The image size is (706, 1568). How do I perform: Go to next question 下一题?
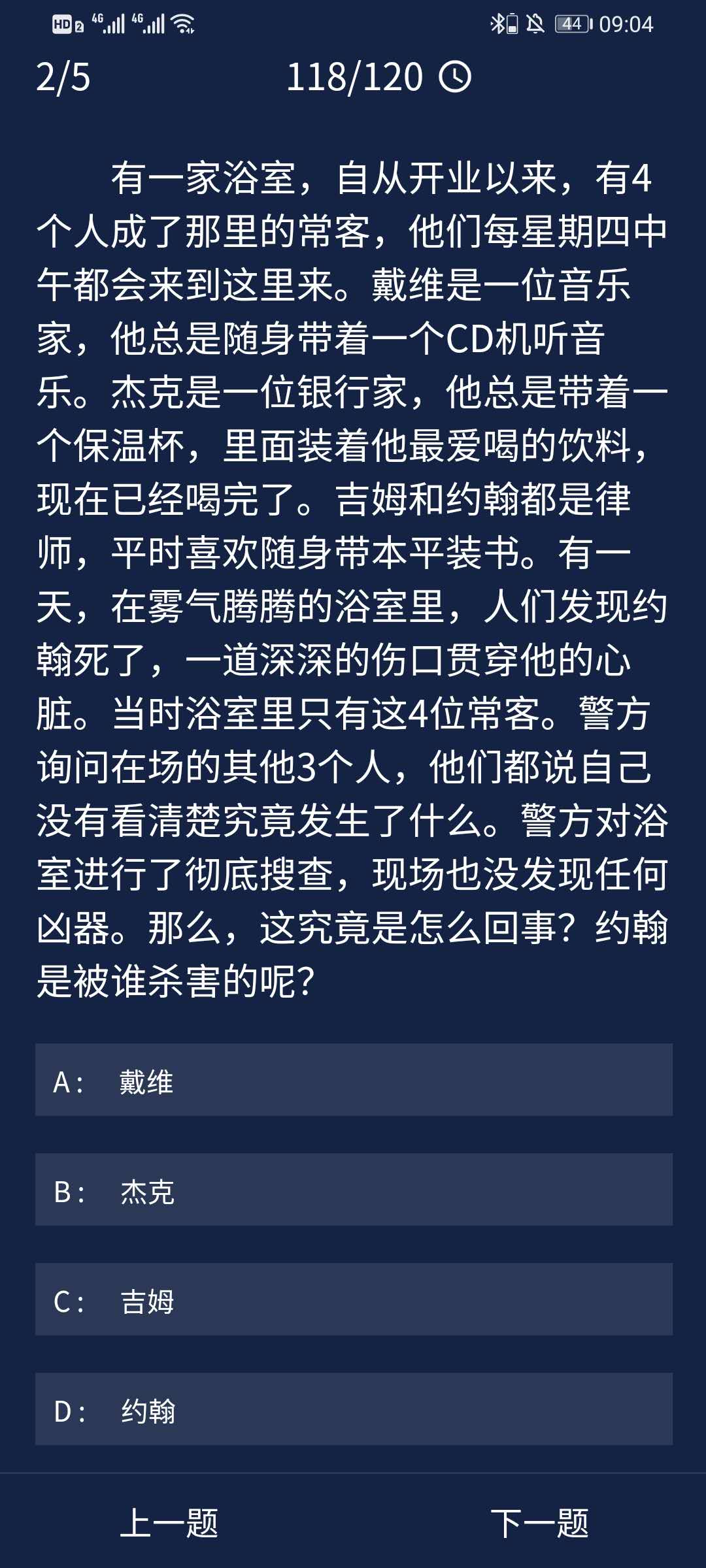tap(539, 1523)
